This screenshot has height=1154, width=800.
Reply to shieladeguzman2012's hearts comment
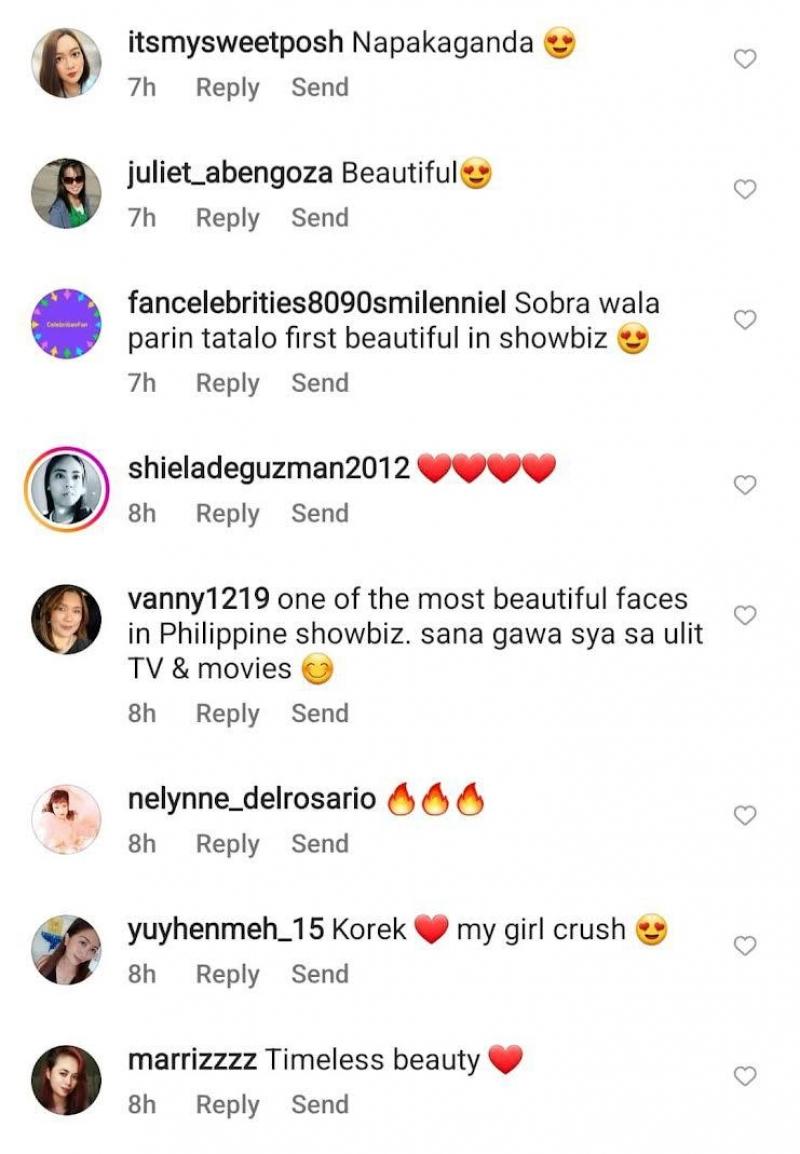pyautogui.click(x=227, y=513)
